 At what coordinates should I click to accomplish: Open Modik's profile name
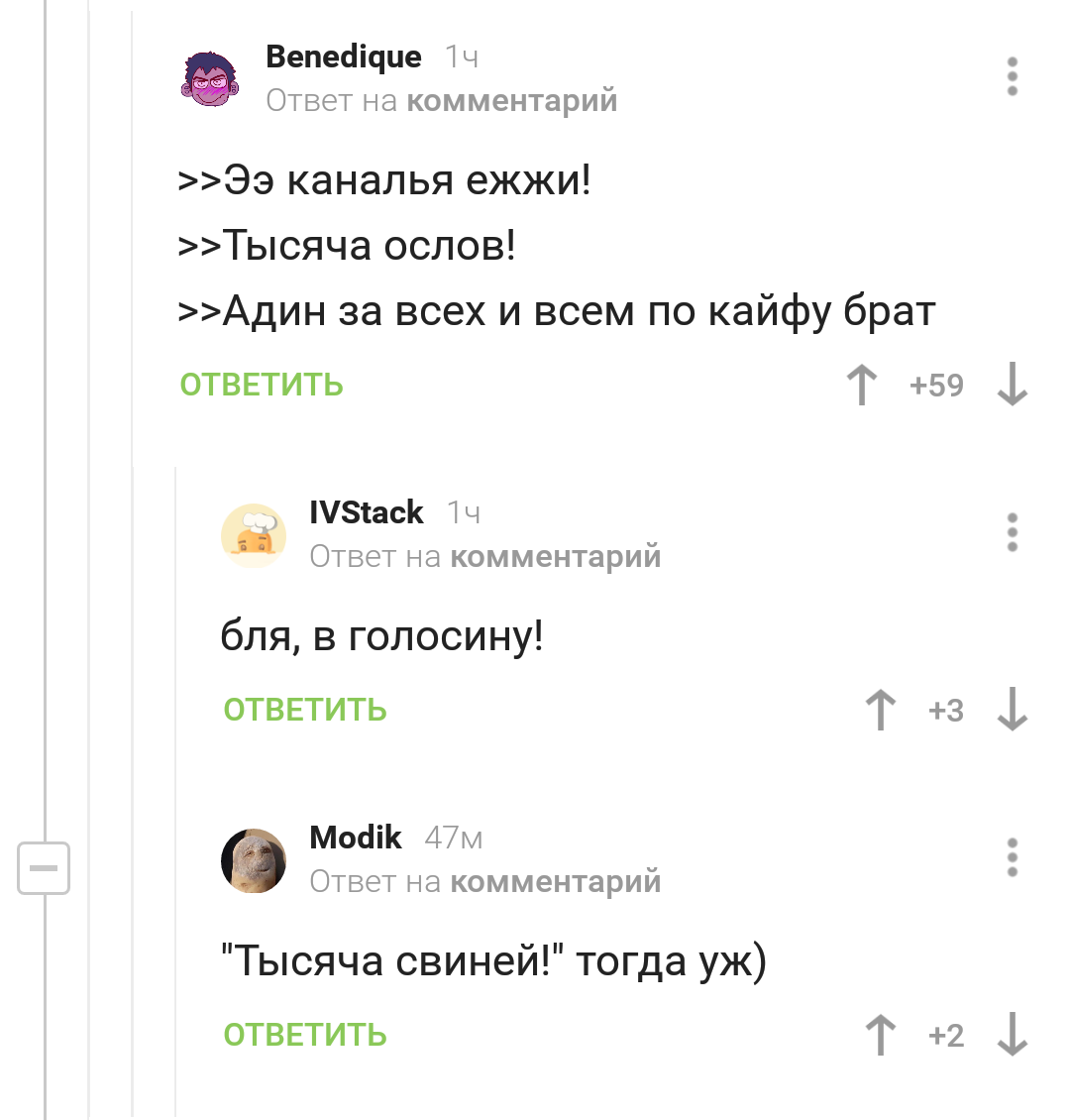coord(355,838)
